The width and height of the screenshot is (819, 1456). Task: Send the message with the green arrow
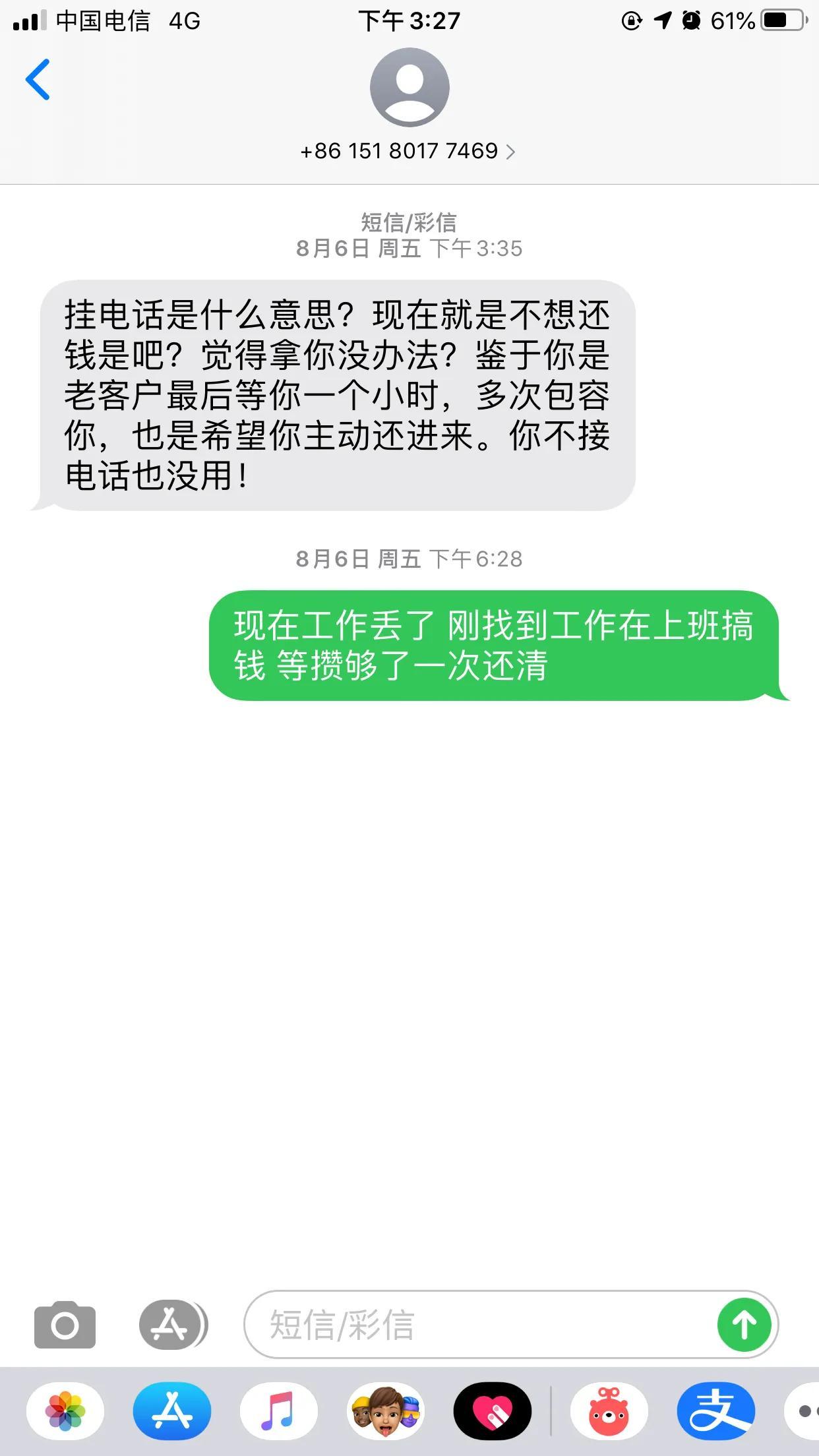coord(744,1324)
